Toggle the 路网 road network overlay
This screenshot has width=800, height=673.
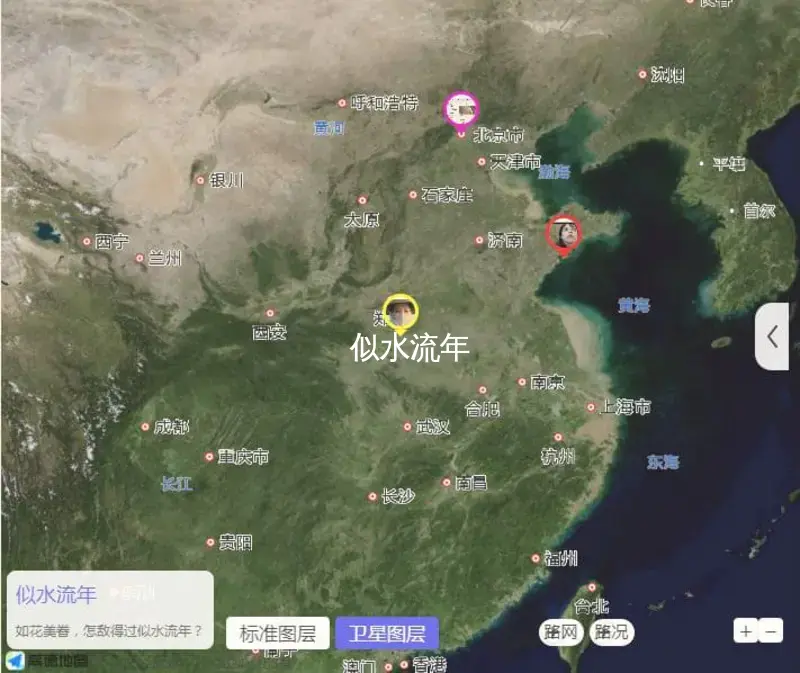(560, 632)
